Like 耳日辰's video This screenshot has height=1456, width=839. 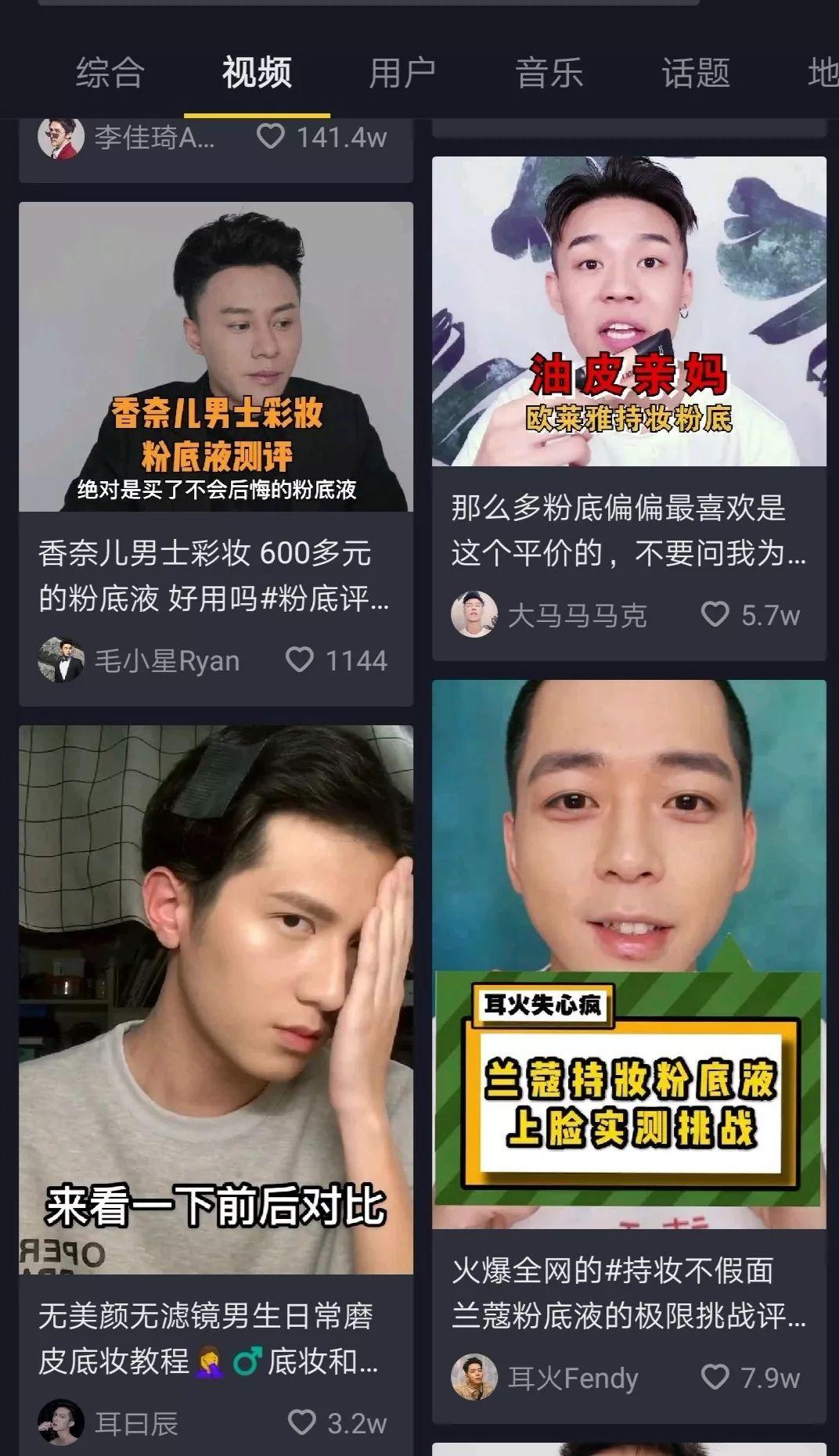302,1422
